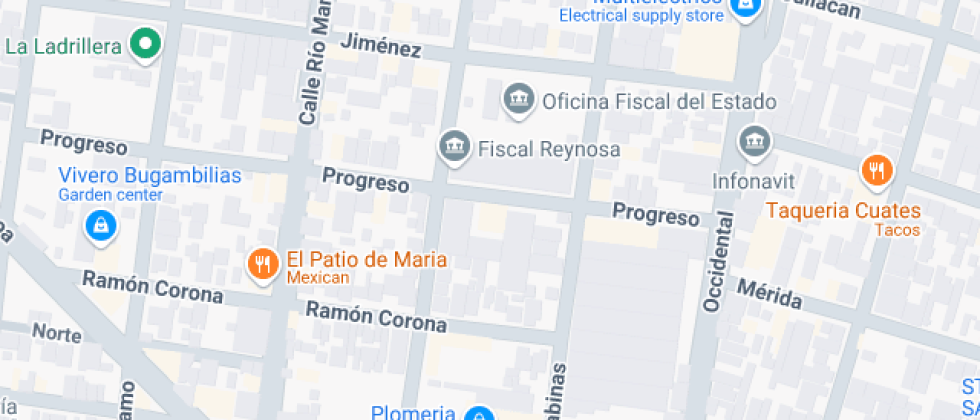Viewport: 980px width, 420px height.
Task: Select the Oficina Fiscal del Estado pin
Action: tap(519, 99)
